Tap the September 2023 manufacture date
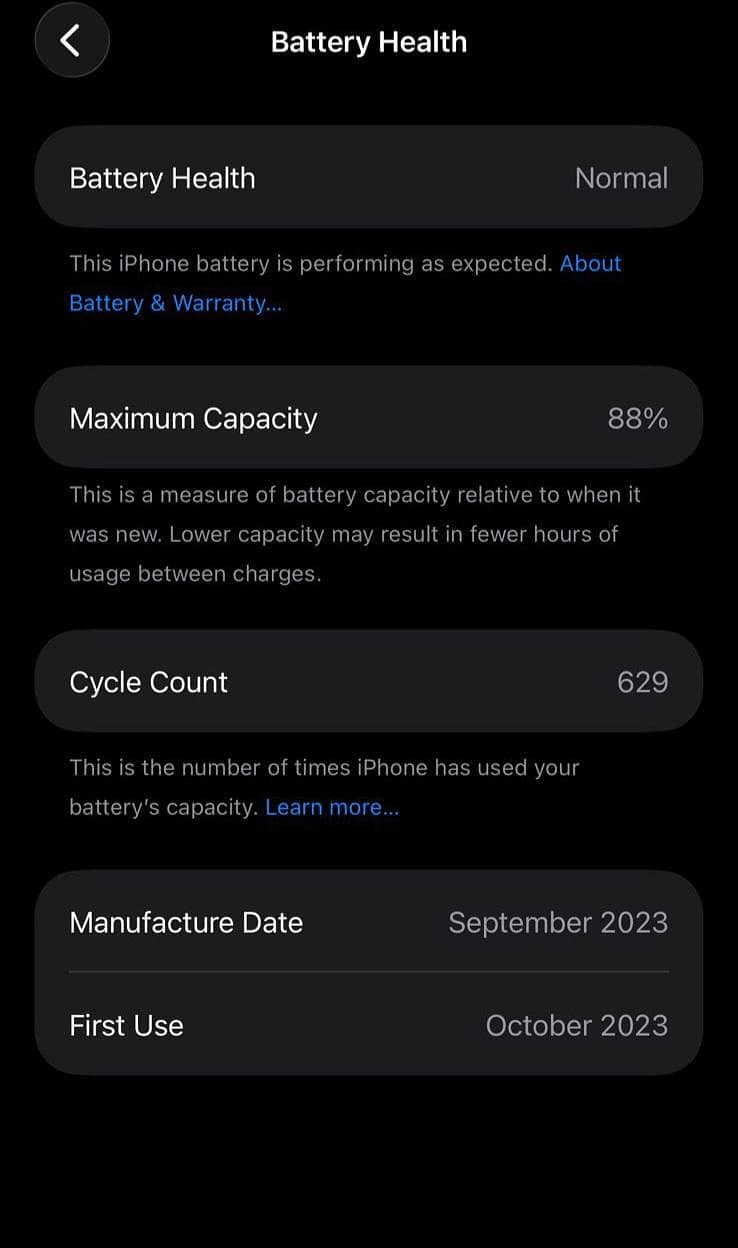Viewport: 738px width, 1248px height. pyautogui.click(x=558, y=922)
